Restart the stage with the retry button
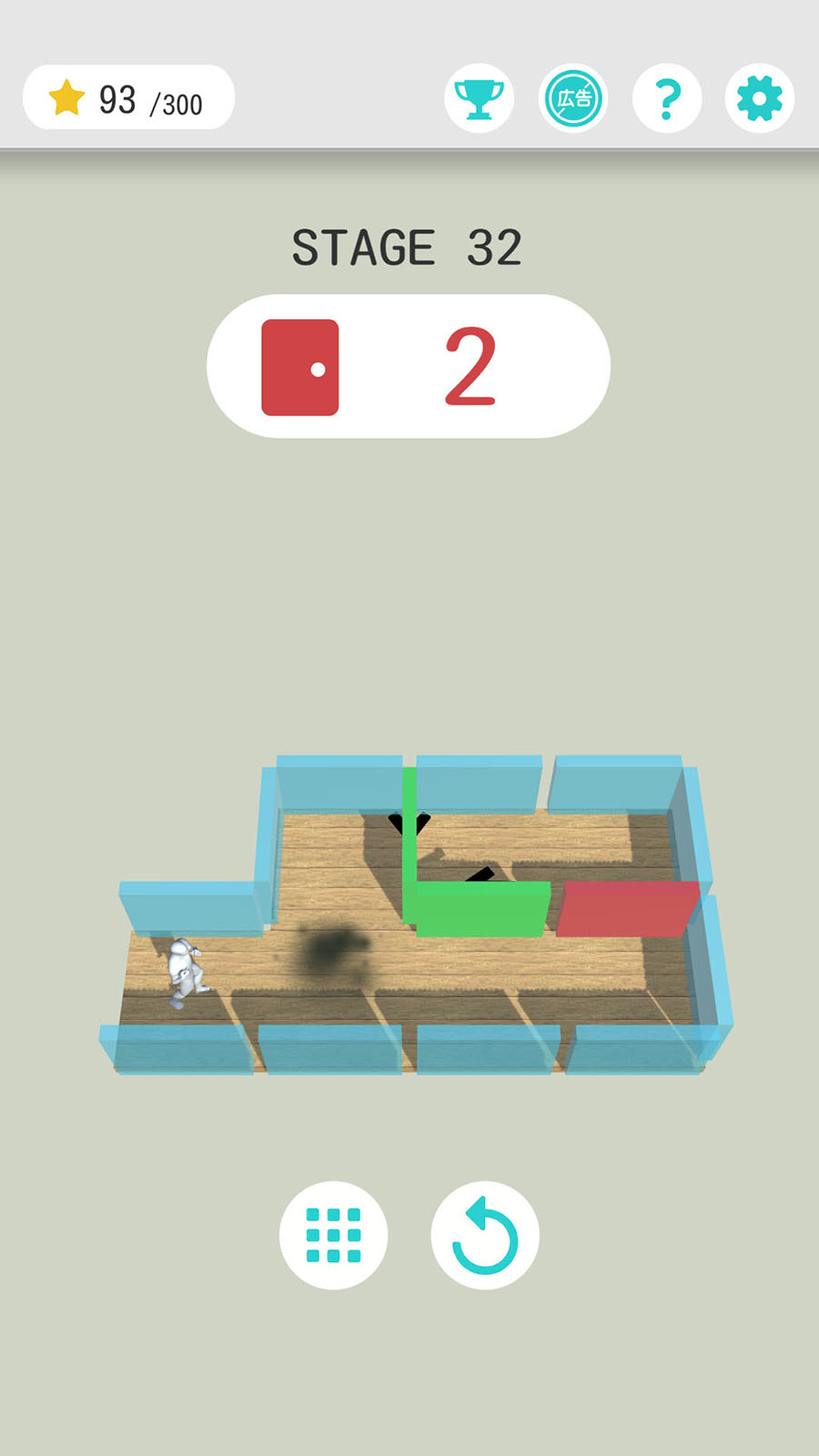Image resolution: width=819 pixels, height=1456 pixels. tap(485, 1235)
